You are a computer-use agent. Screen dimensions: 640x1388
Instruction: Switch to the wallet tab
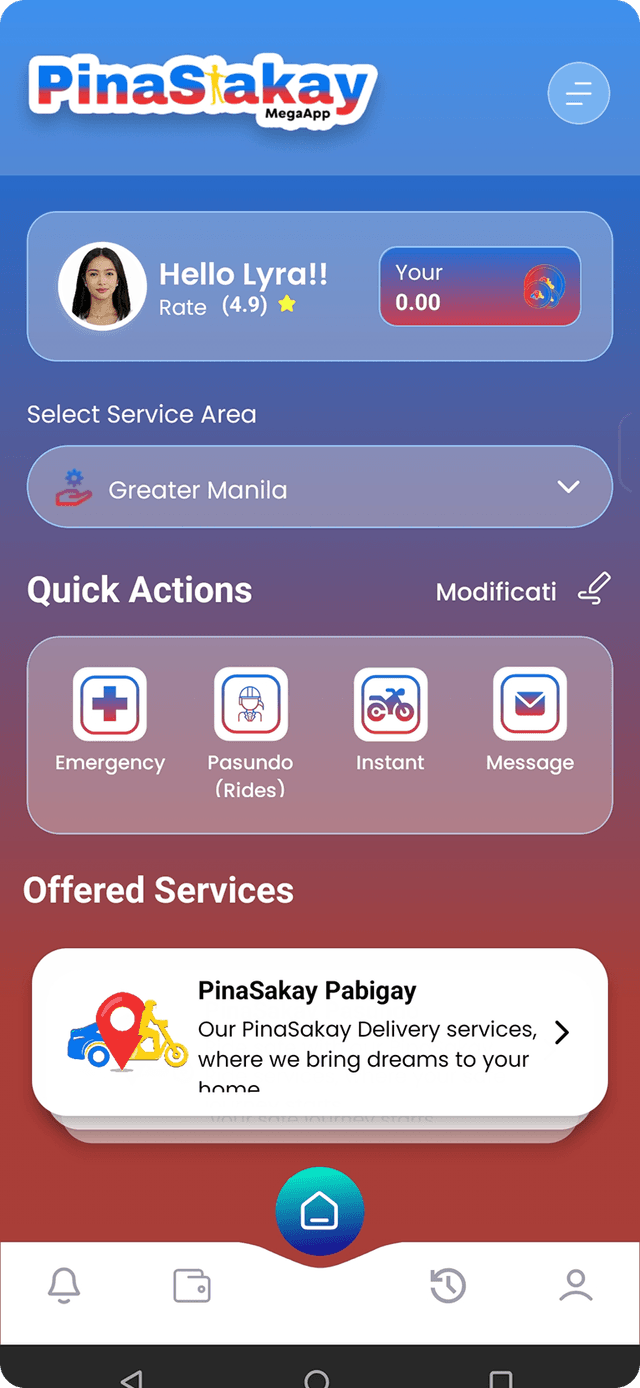[192, 1285]
